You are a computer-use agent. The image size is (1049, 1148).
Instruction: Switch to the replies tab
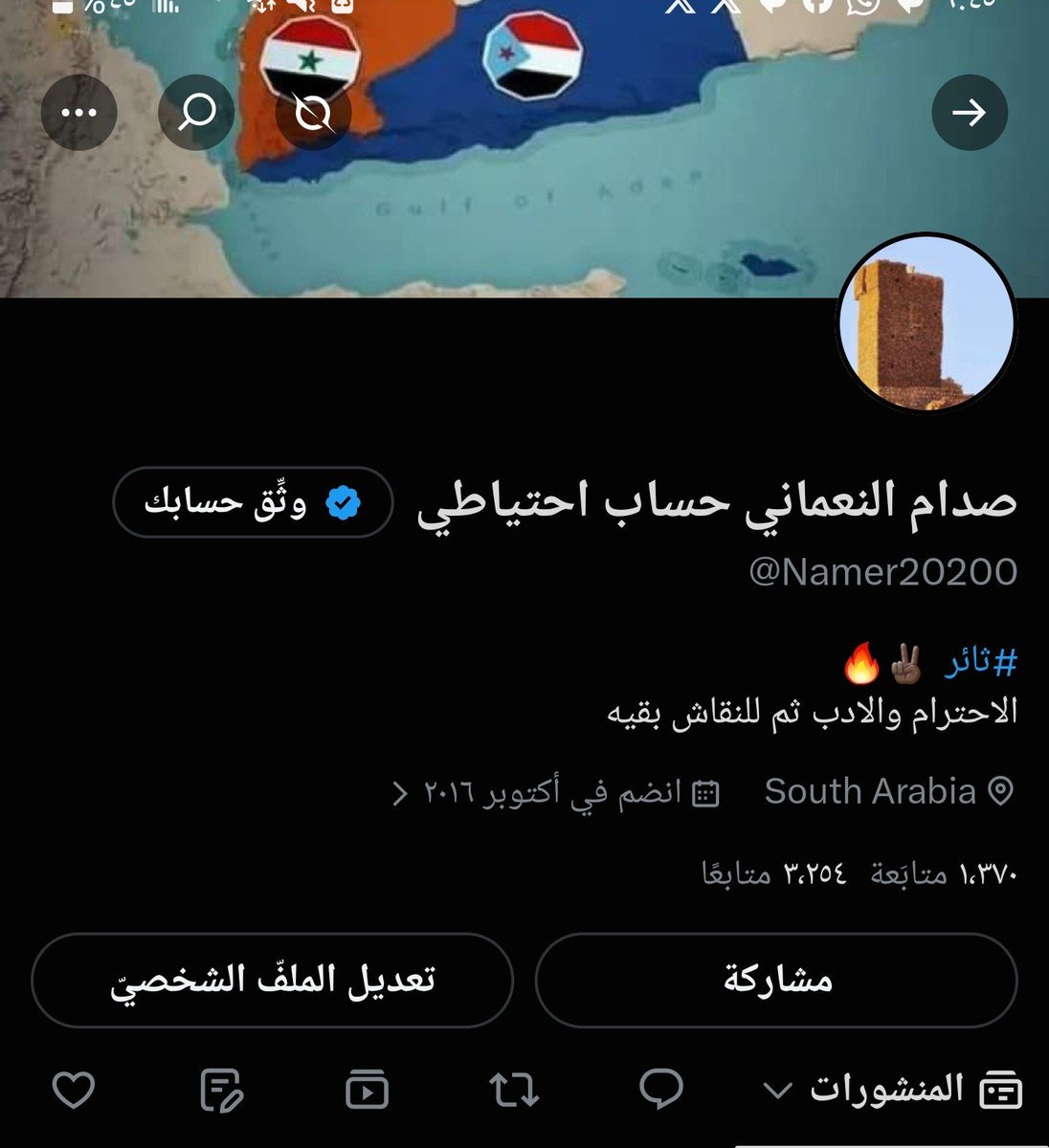click(x=661, y=1090)
